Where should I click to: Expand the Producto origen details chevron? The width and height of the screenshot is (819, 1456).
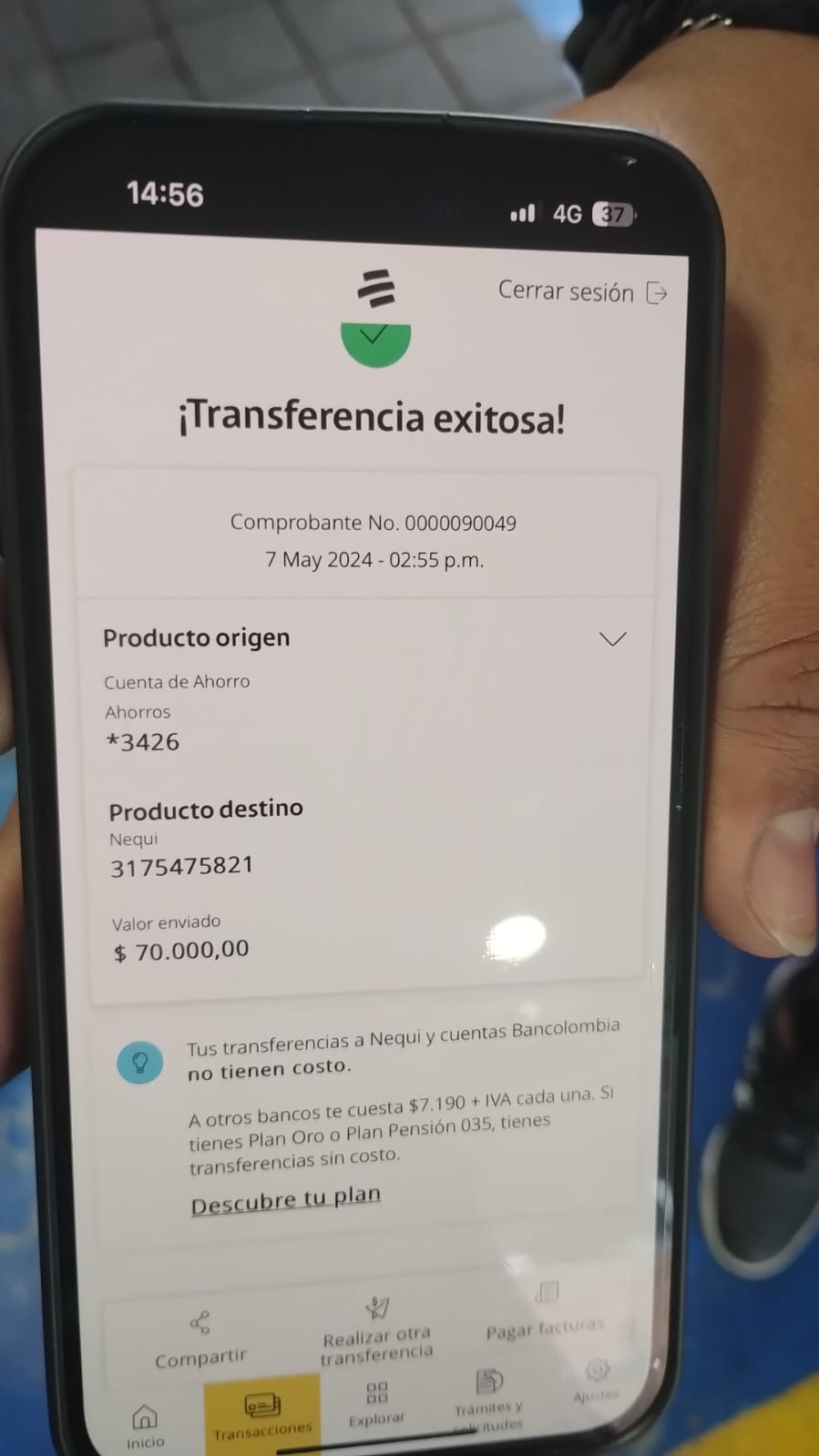click(612, 639)
